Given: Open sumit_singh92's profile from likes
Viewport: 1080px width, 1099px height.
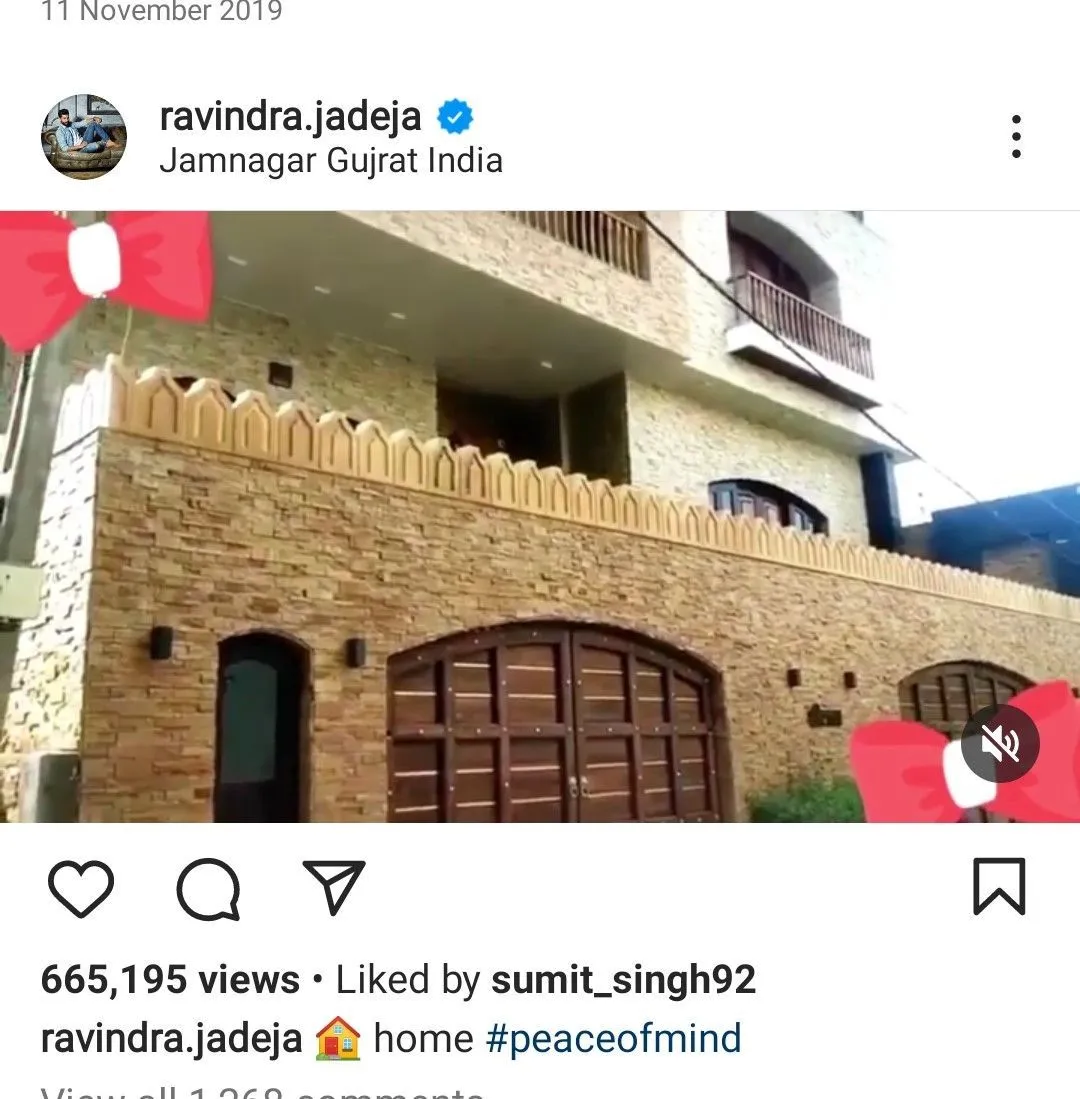Looking at the screenshot, I should tap(623, 980).
